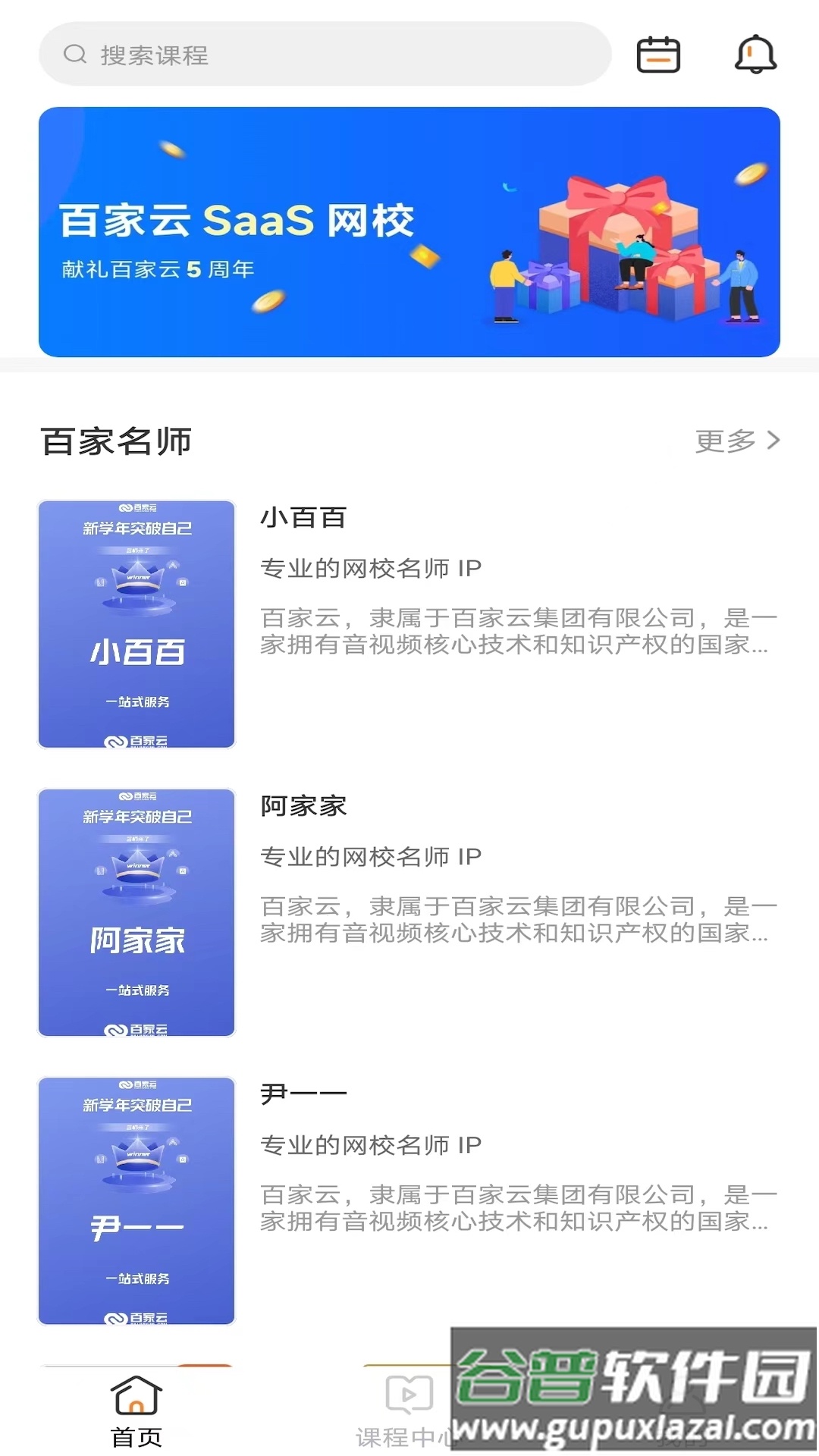The image size is (819, 1456).
Task: Select teacher name 阿家家
Action: [x=303, y=806]
